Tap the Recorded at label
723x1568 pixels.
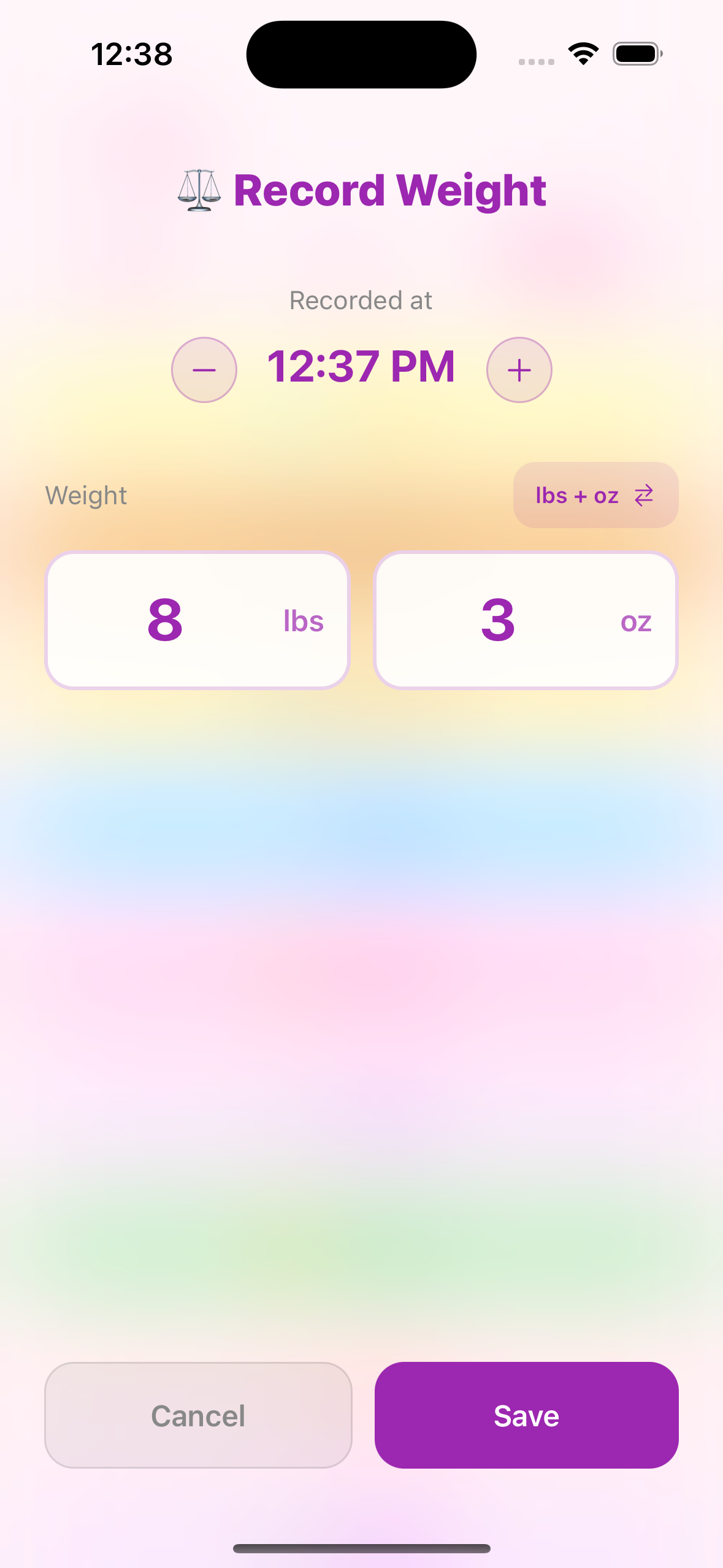click(361, 300)
